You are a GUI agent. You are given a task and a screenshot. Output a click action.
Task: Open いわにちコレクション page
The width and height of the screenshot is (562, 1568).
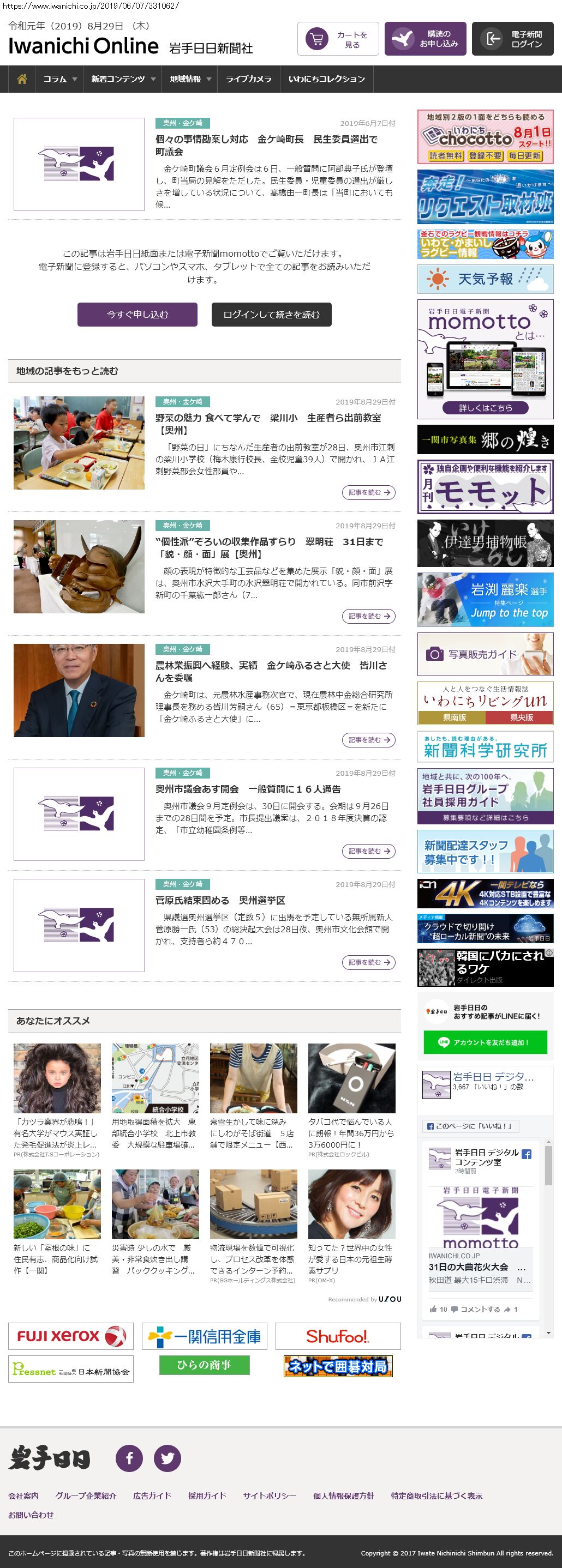click(326, 79)
